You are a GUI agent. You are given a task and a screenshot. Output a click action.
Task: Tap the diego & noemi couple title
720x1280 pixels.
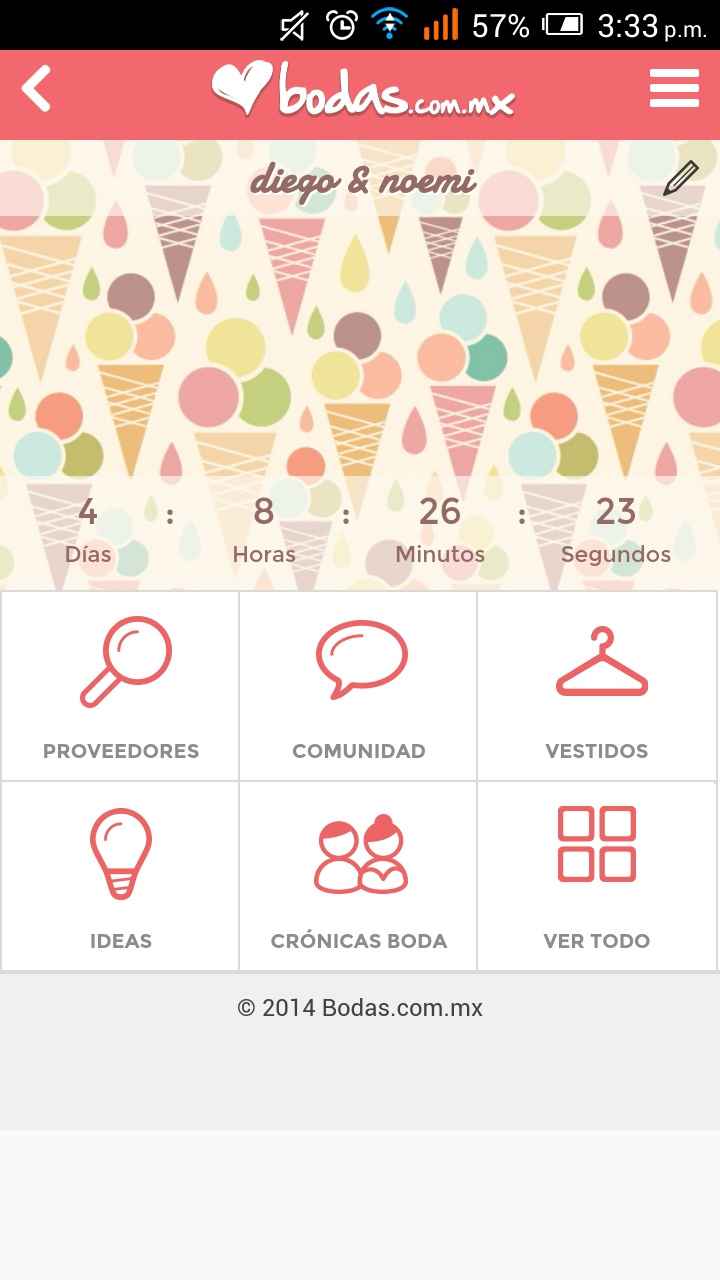click(364, 181)
